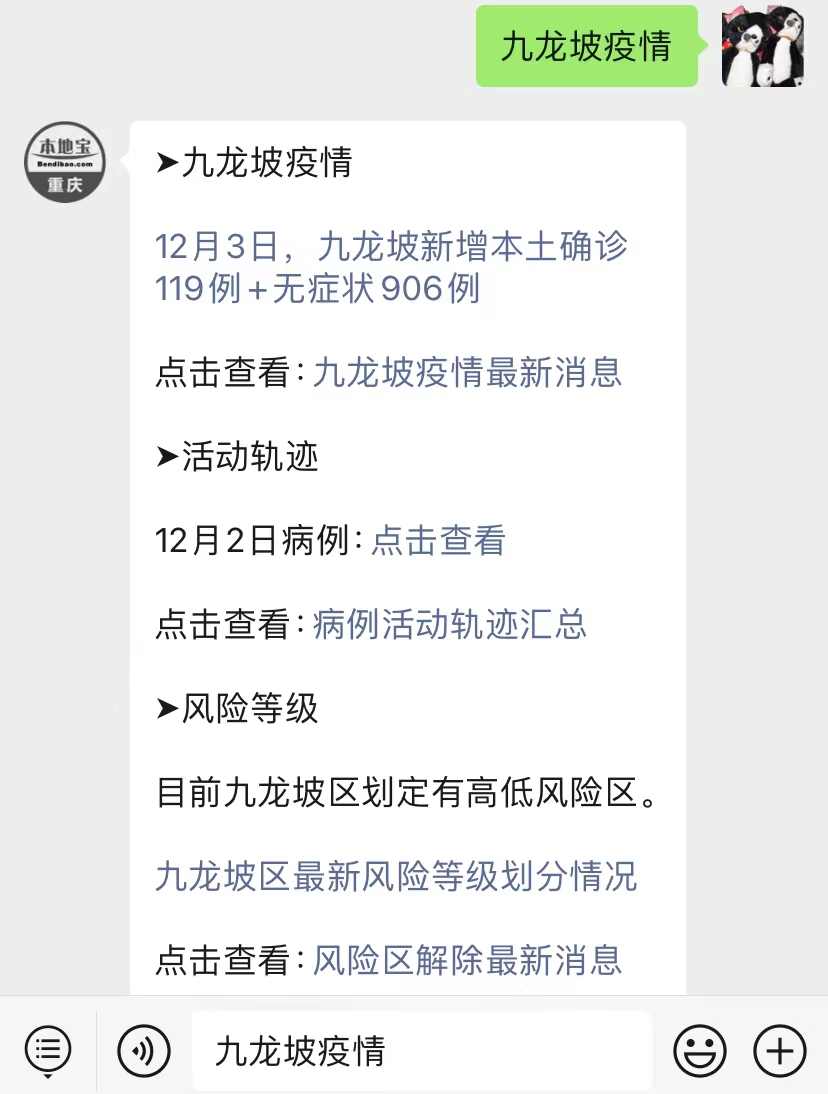
Task: Open the 九龙坡疫情最新消息 link
Action: coord(467,372)
